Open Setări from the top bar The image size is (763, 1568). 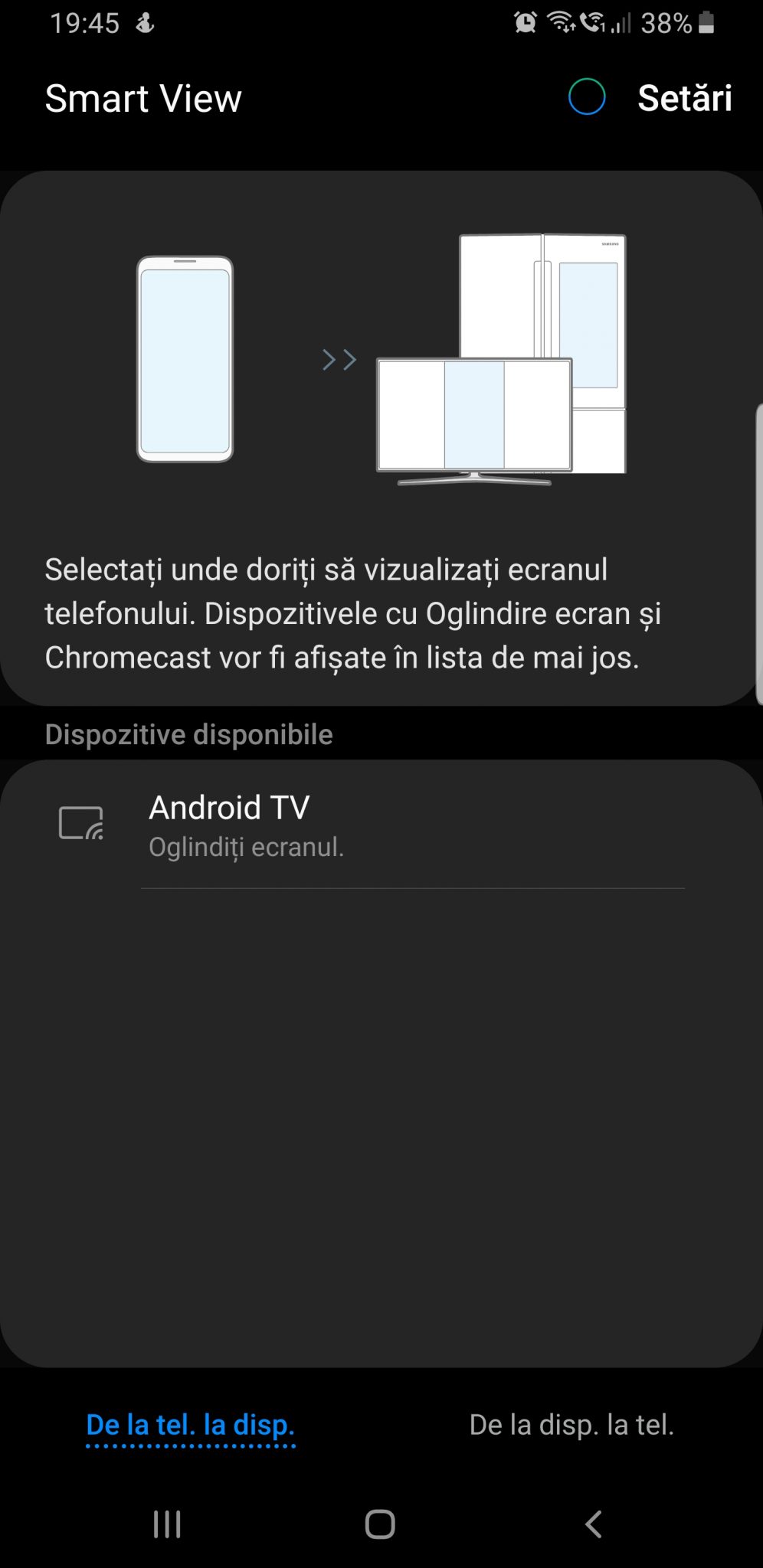point(684,98)
